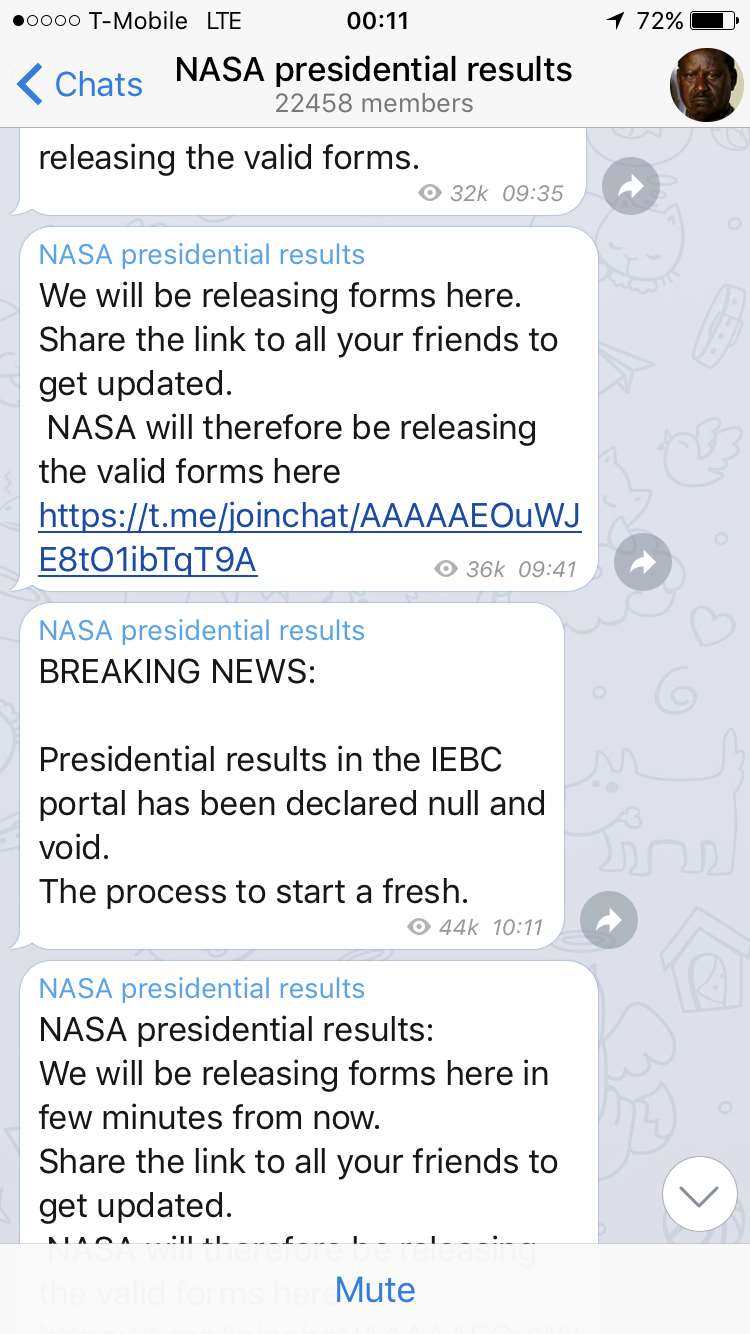
Task: Forward the message sent at 09:35
Action: [631, 186]
